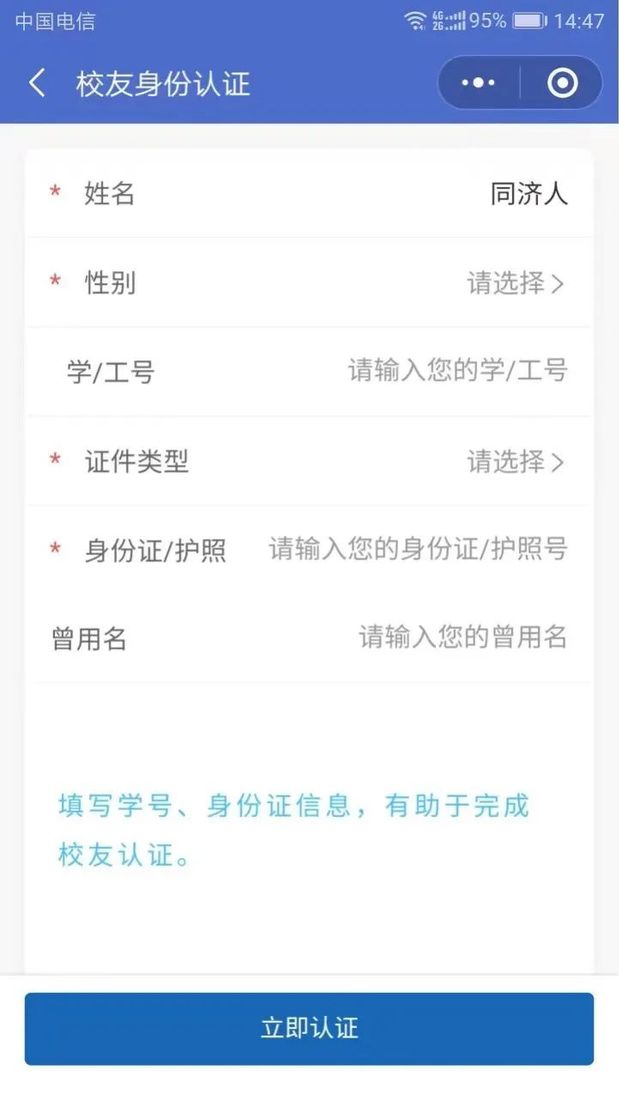Open the mini program more-options menu
Viewport: 619px width, 1100px height.
(478, 83)
